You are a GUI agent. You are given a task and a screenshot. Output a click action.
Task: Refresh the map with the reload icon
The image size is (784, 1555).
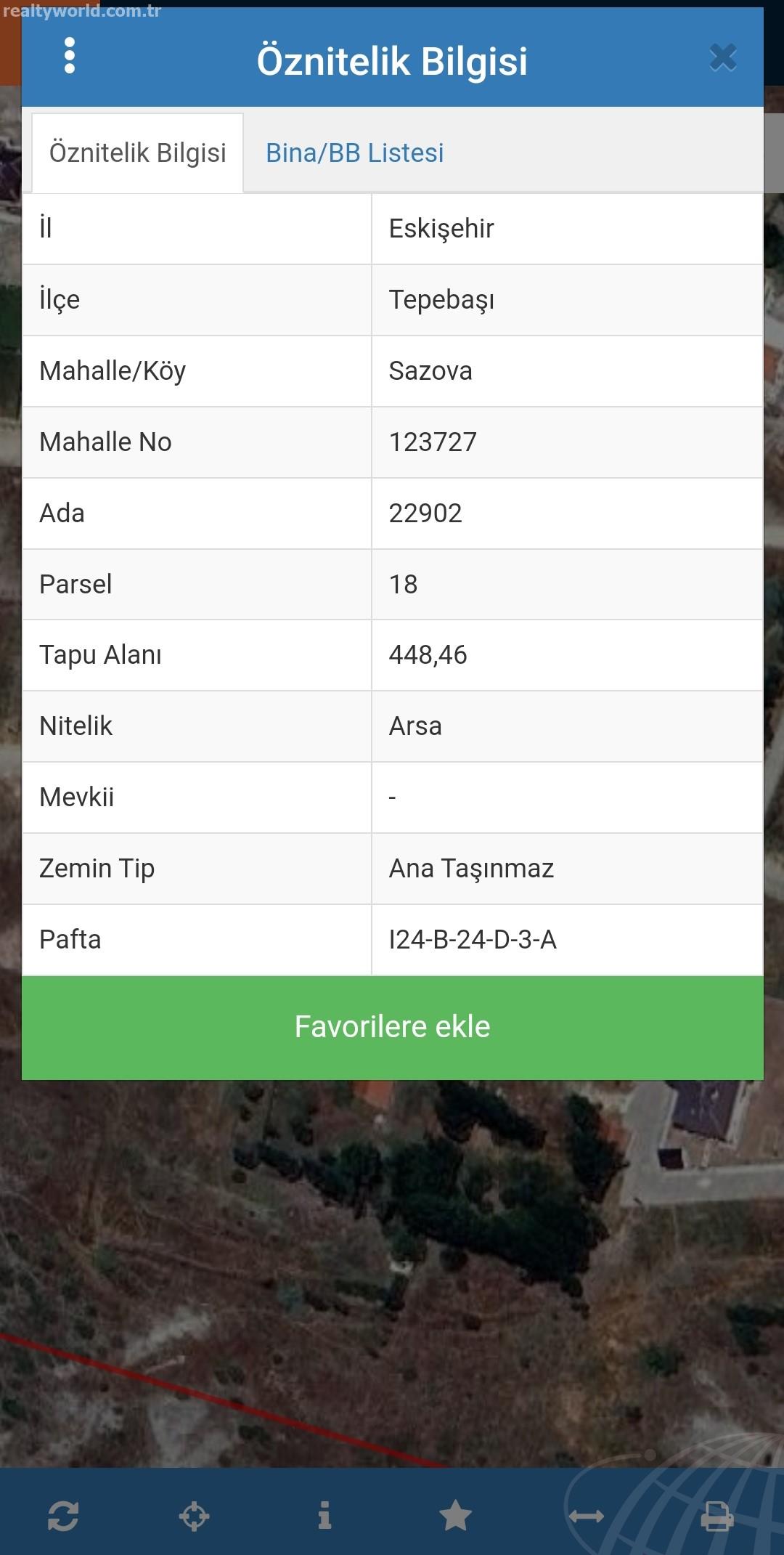coord(63,1516)
